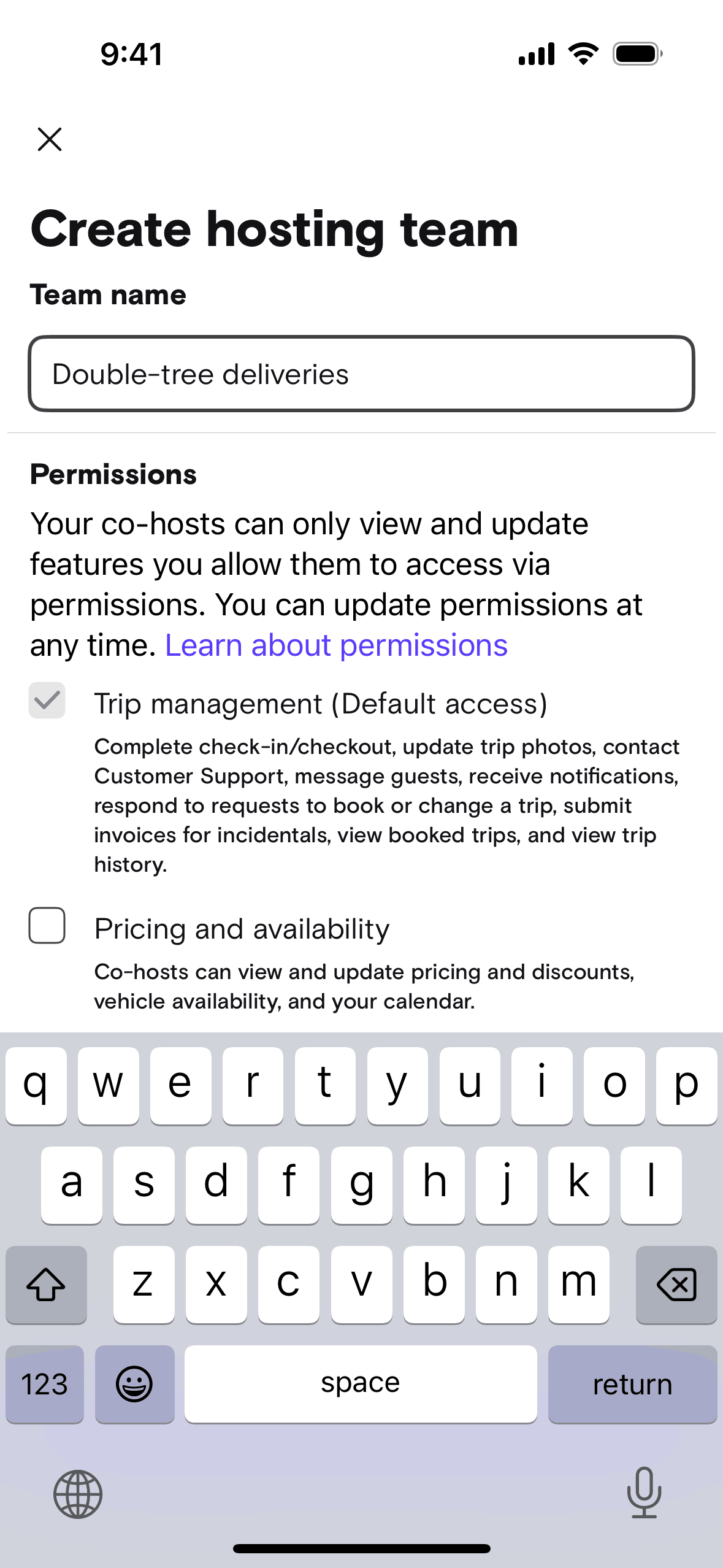Close the Create hosting team screen
This screenshot has height=1568, width=723.
[50, 139]
